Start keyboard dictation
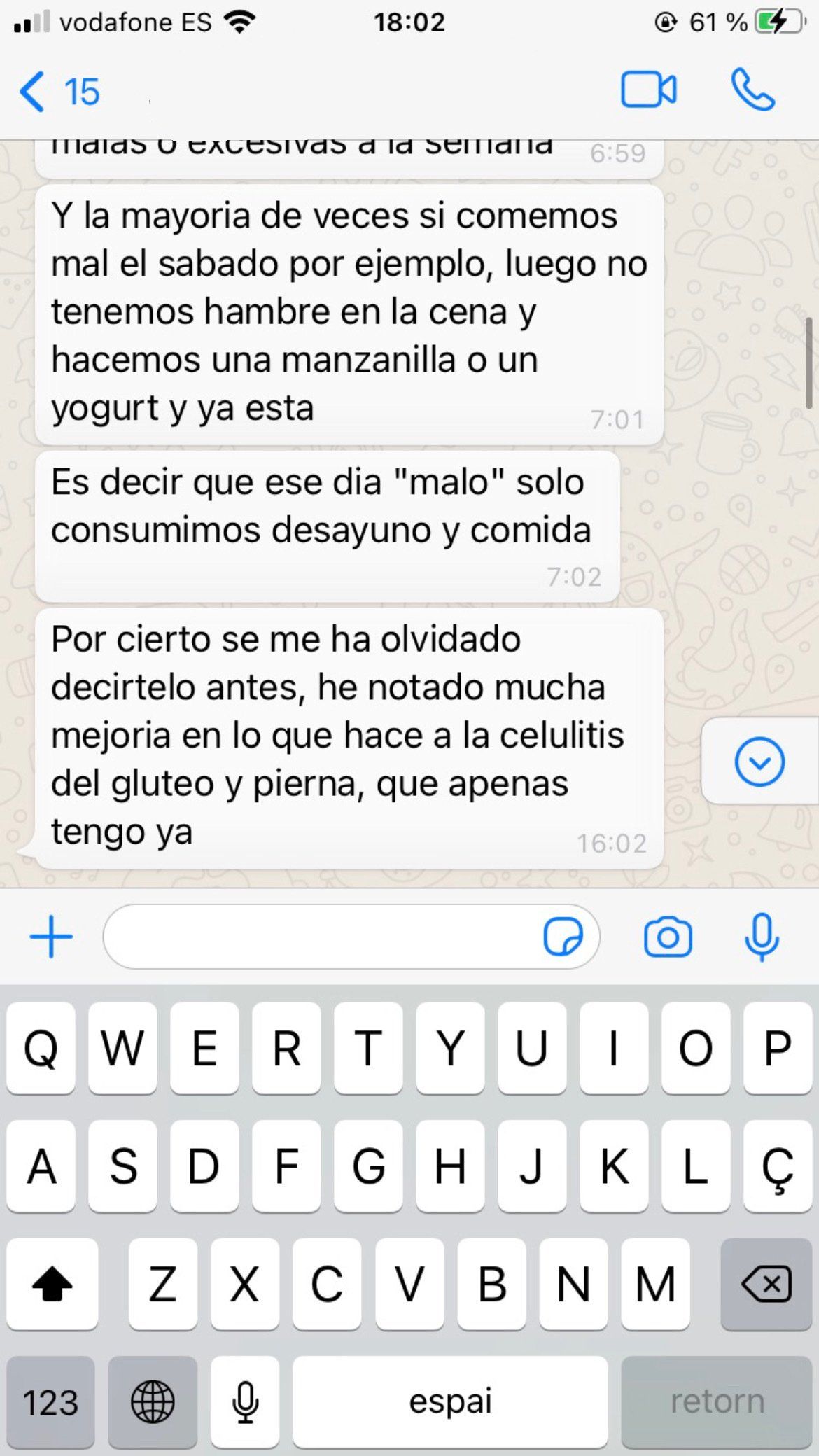 tap(245, 1401)
